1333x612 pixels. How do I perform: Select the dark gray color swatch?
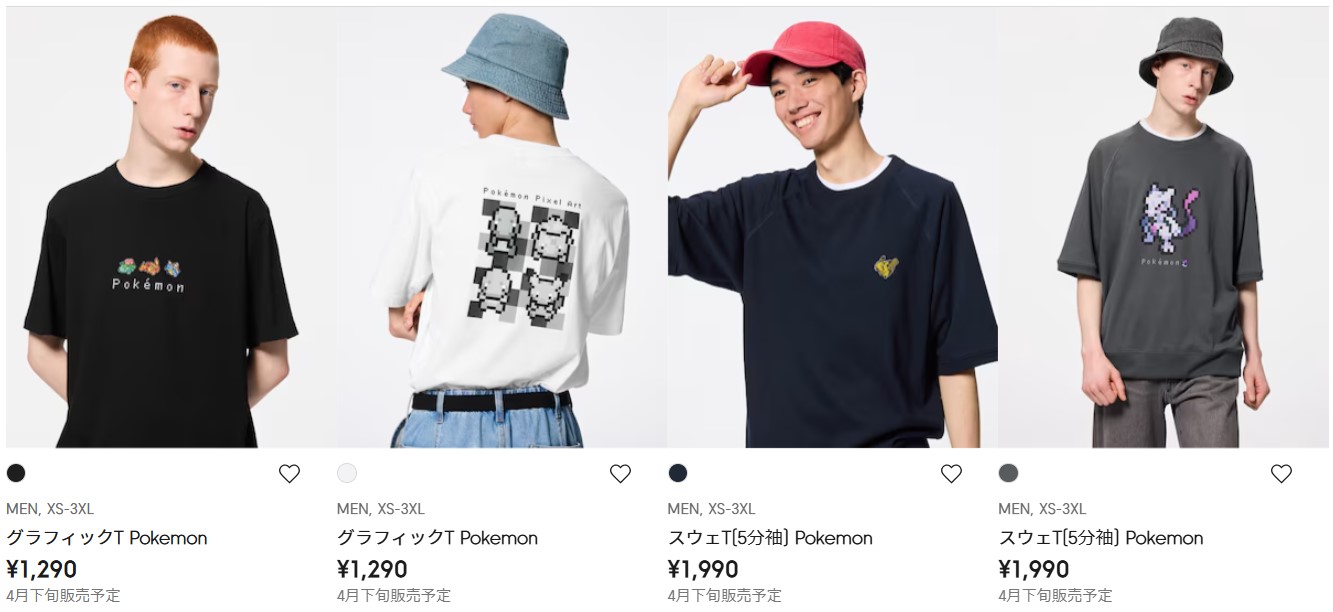click(1008, 473)
